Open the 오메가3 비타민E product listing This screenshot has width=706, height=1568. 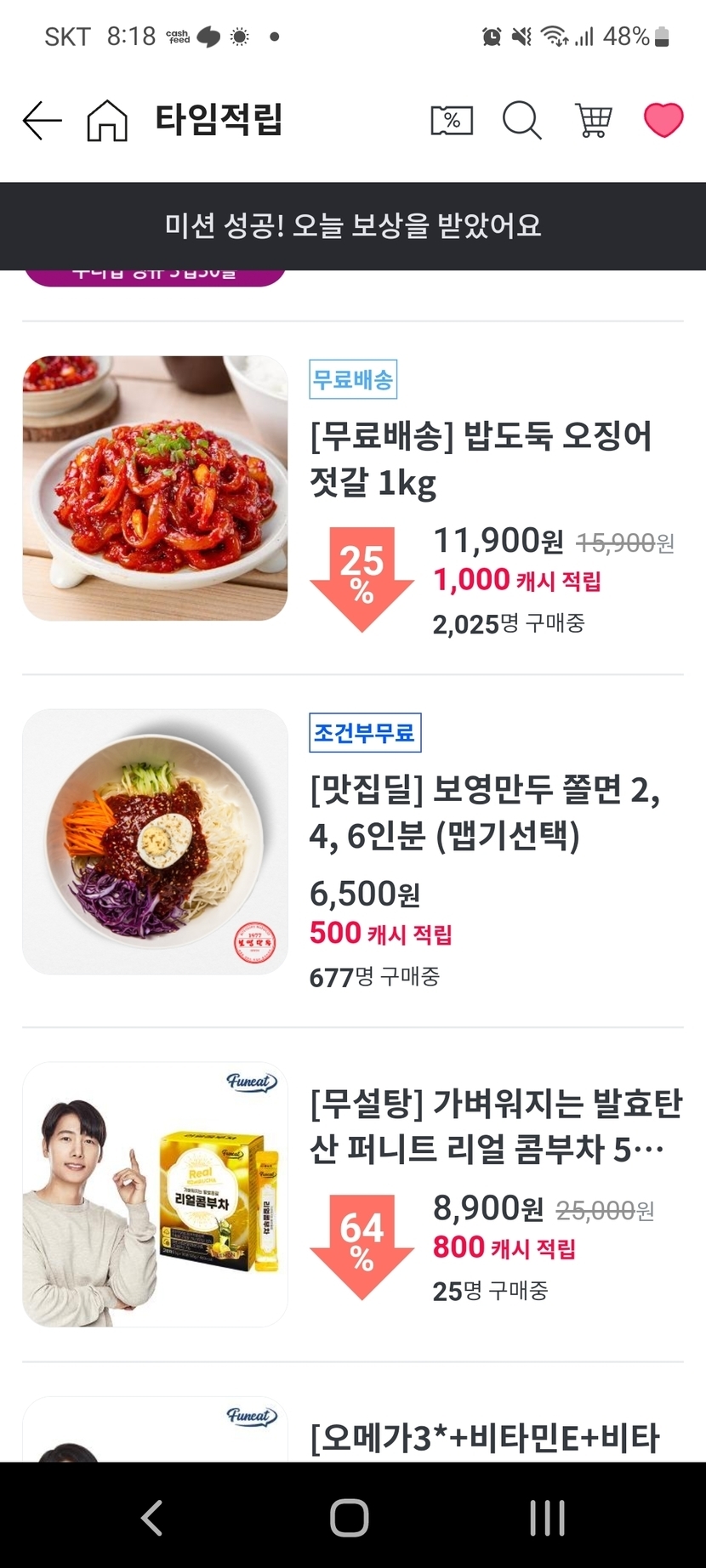tap(485, 1437)
